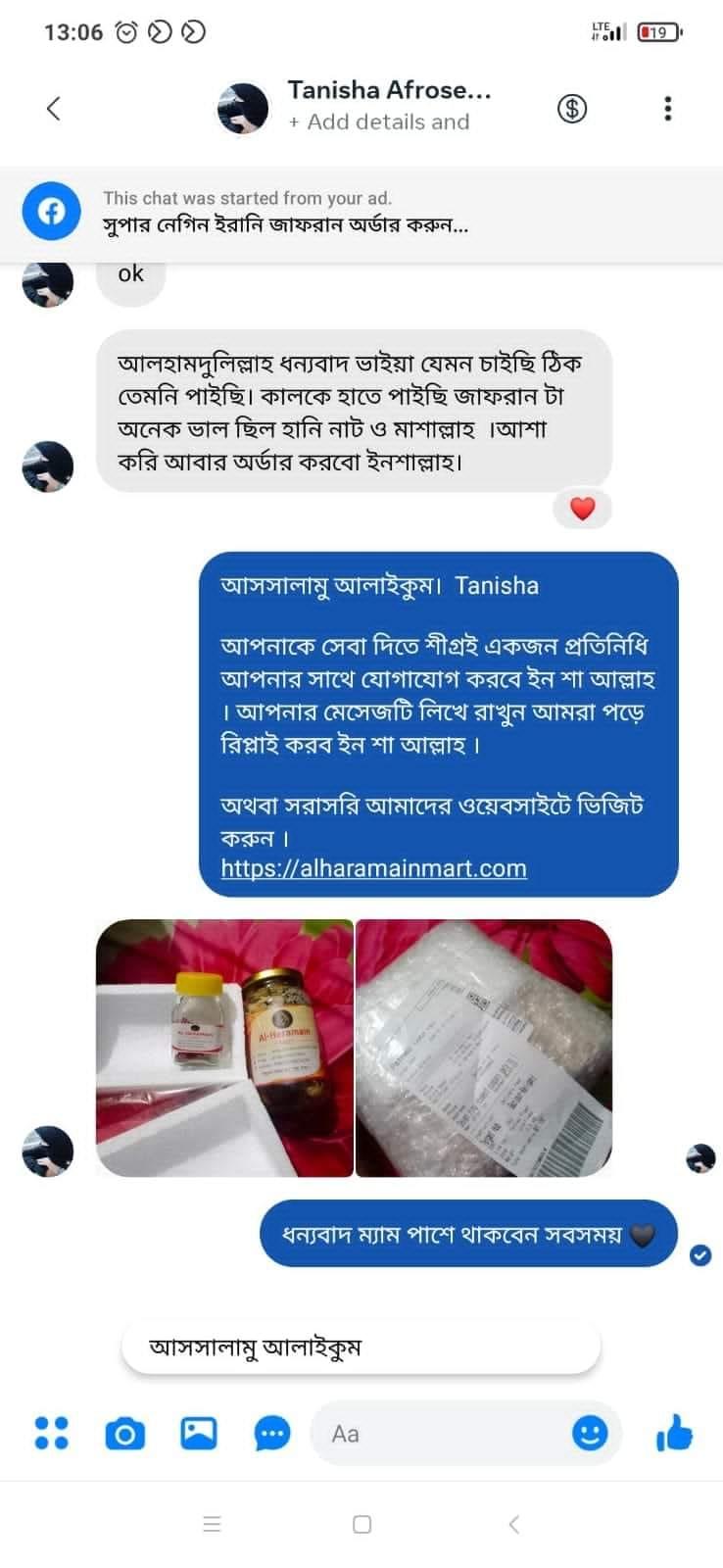View the photo of the wrapped parcel

point(484,1048)
